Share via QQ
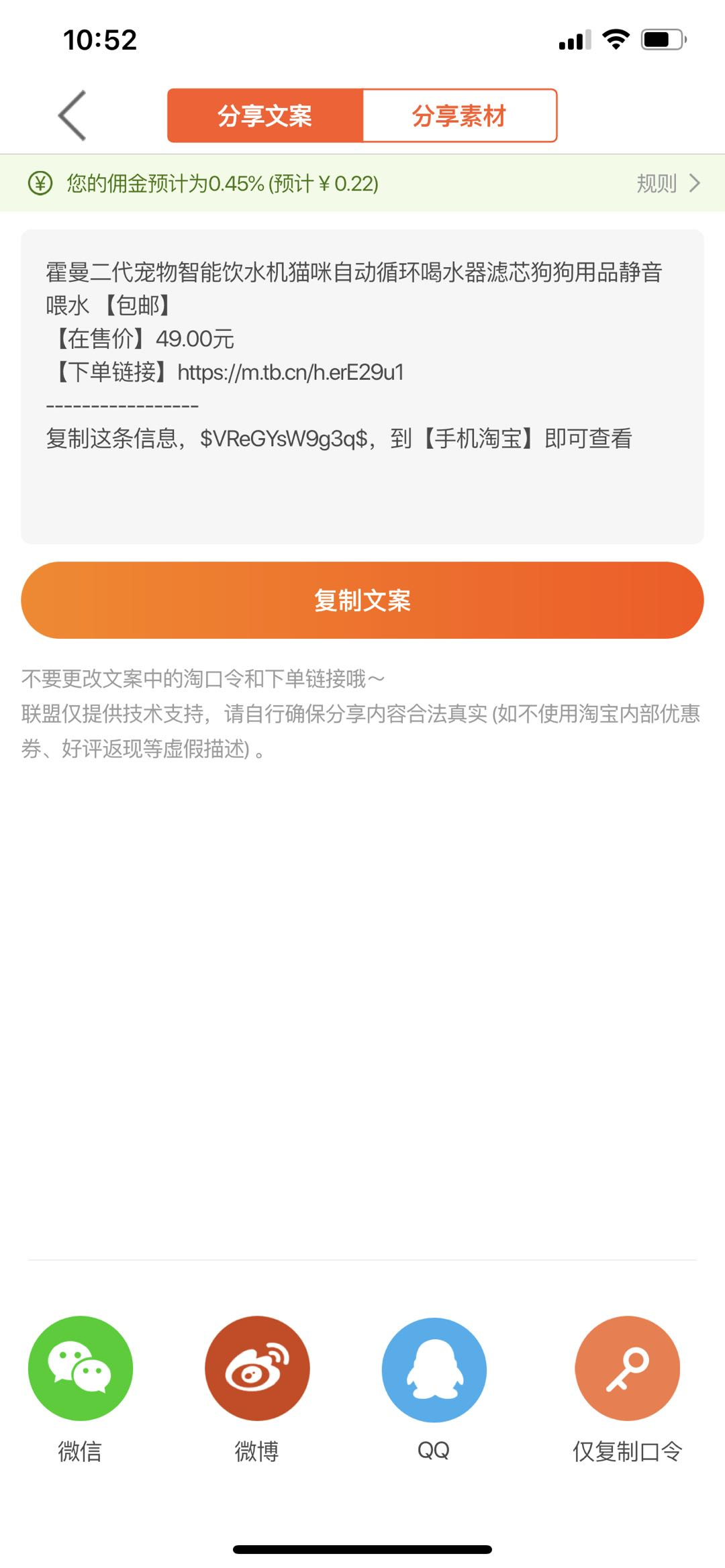This screenshot has width=725, height=1568. (x=434, y=1369)
